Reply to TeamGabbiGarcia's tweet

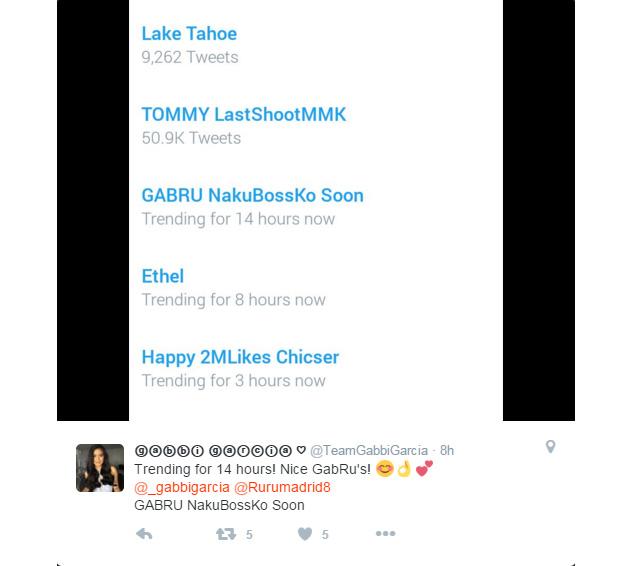(144, 535)
